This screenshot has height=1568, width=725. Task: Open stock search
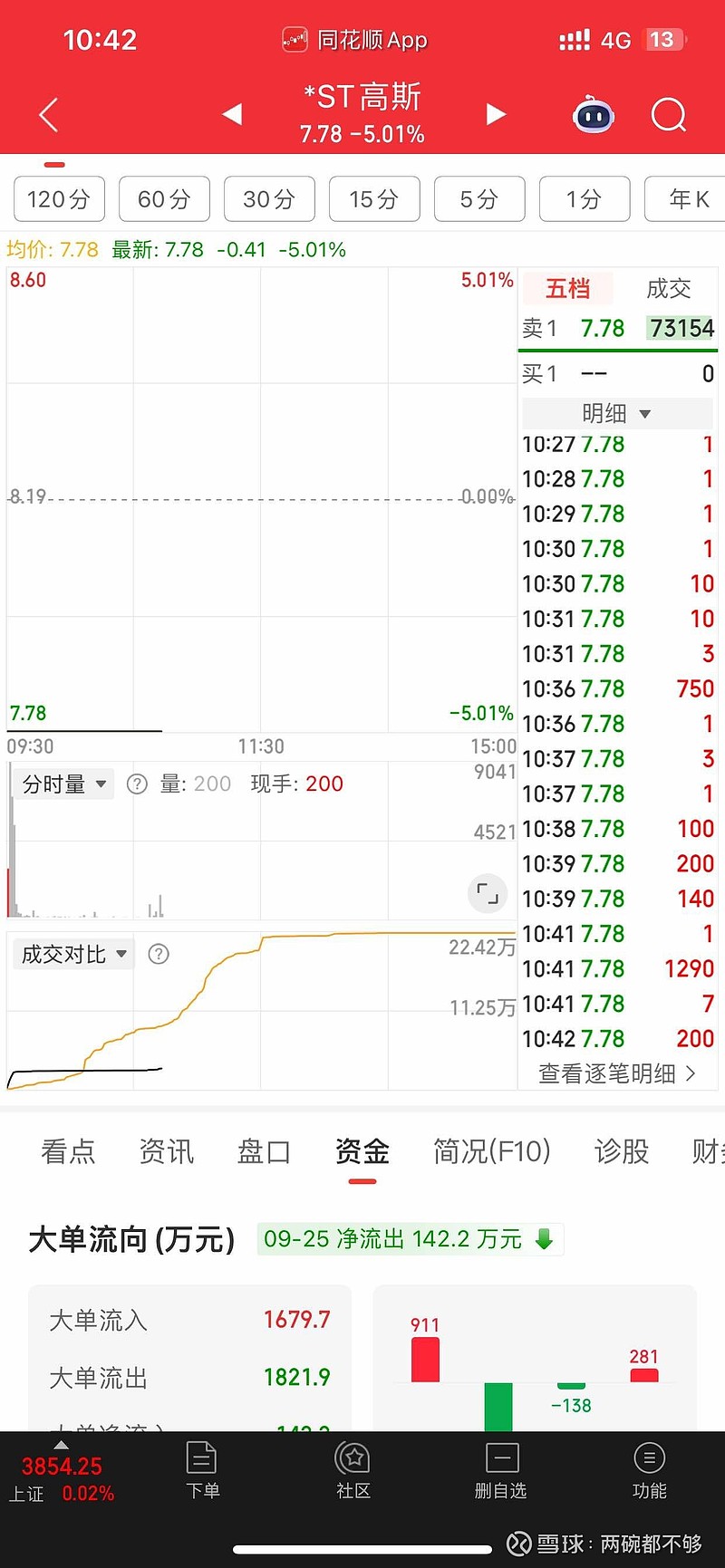click(x=669, y=115)
